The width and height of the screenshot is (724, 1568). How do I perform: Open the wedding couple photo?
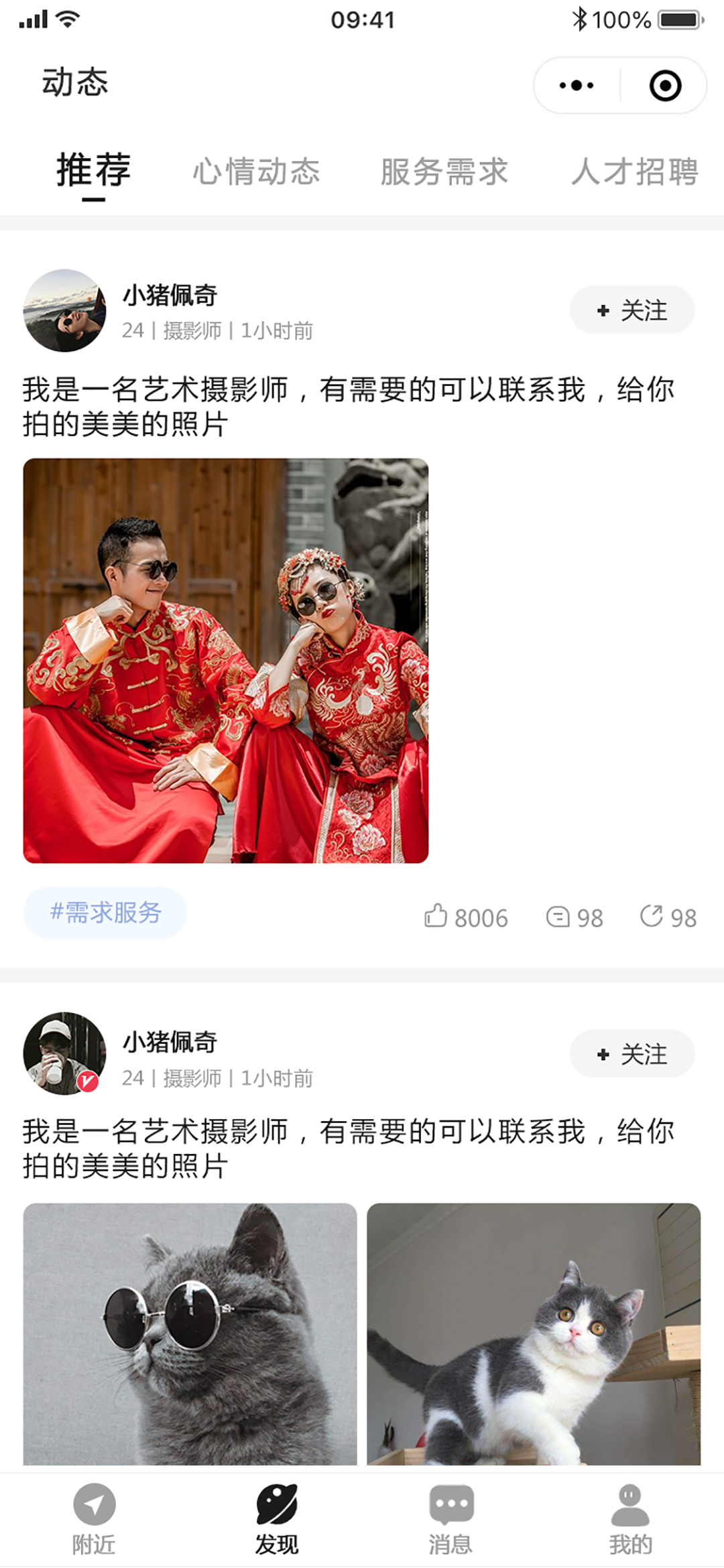226,661
